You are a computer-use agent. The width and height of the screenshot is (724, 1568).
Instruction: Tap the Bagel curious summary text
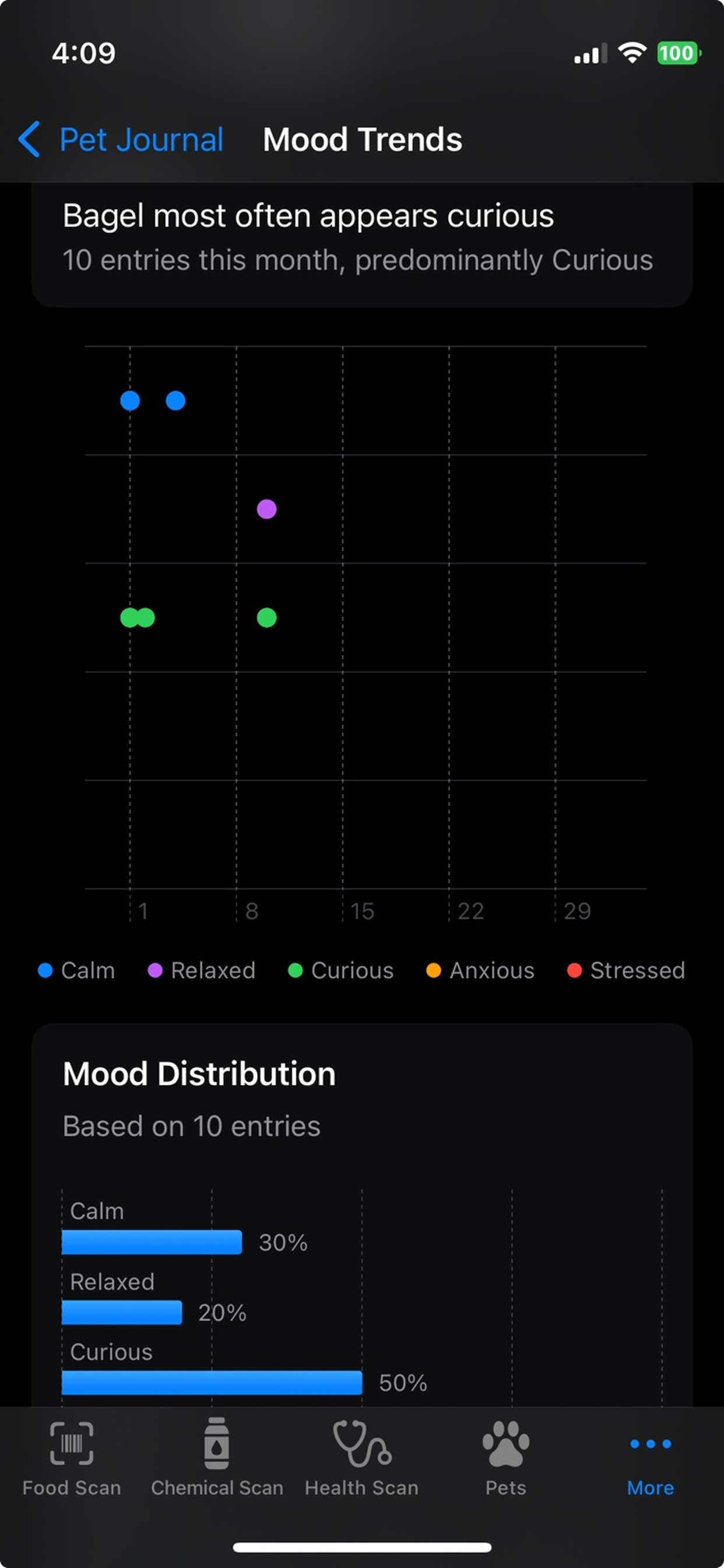click(307, 214)
